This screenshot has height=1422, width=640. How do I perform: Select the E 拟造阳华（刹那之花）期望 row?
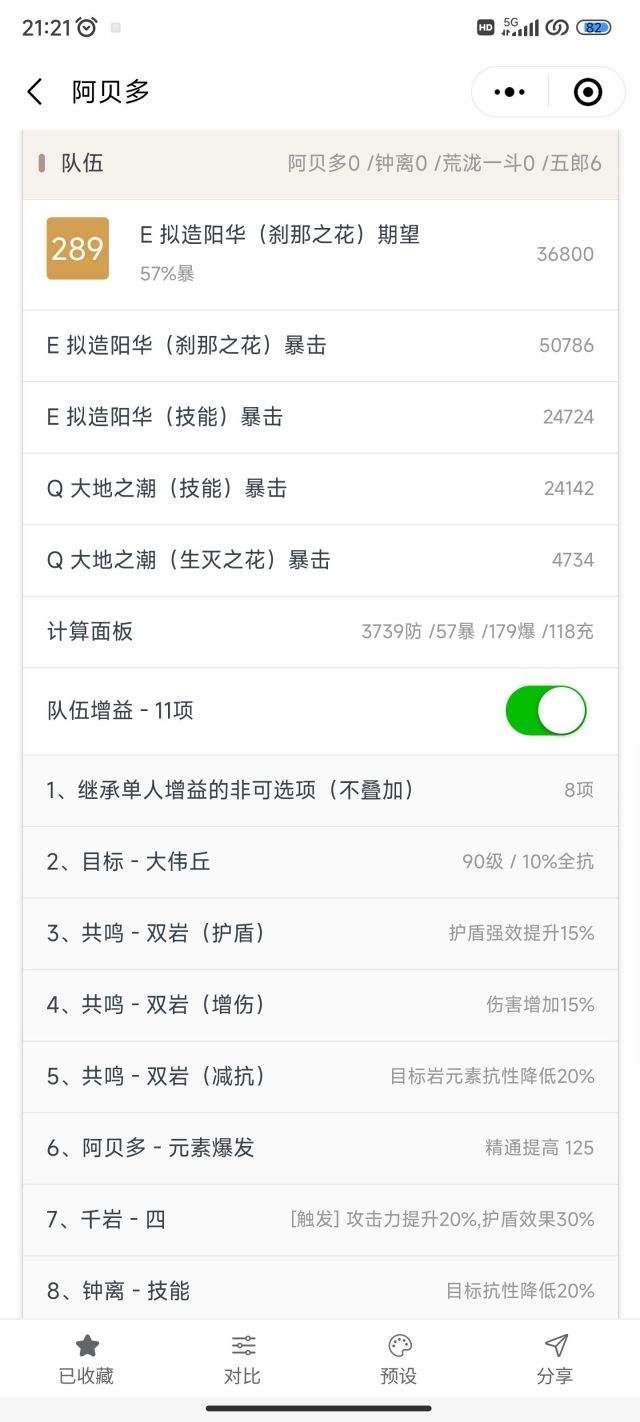click(320, 253)
